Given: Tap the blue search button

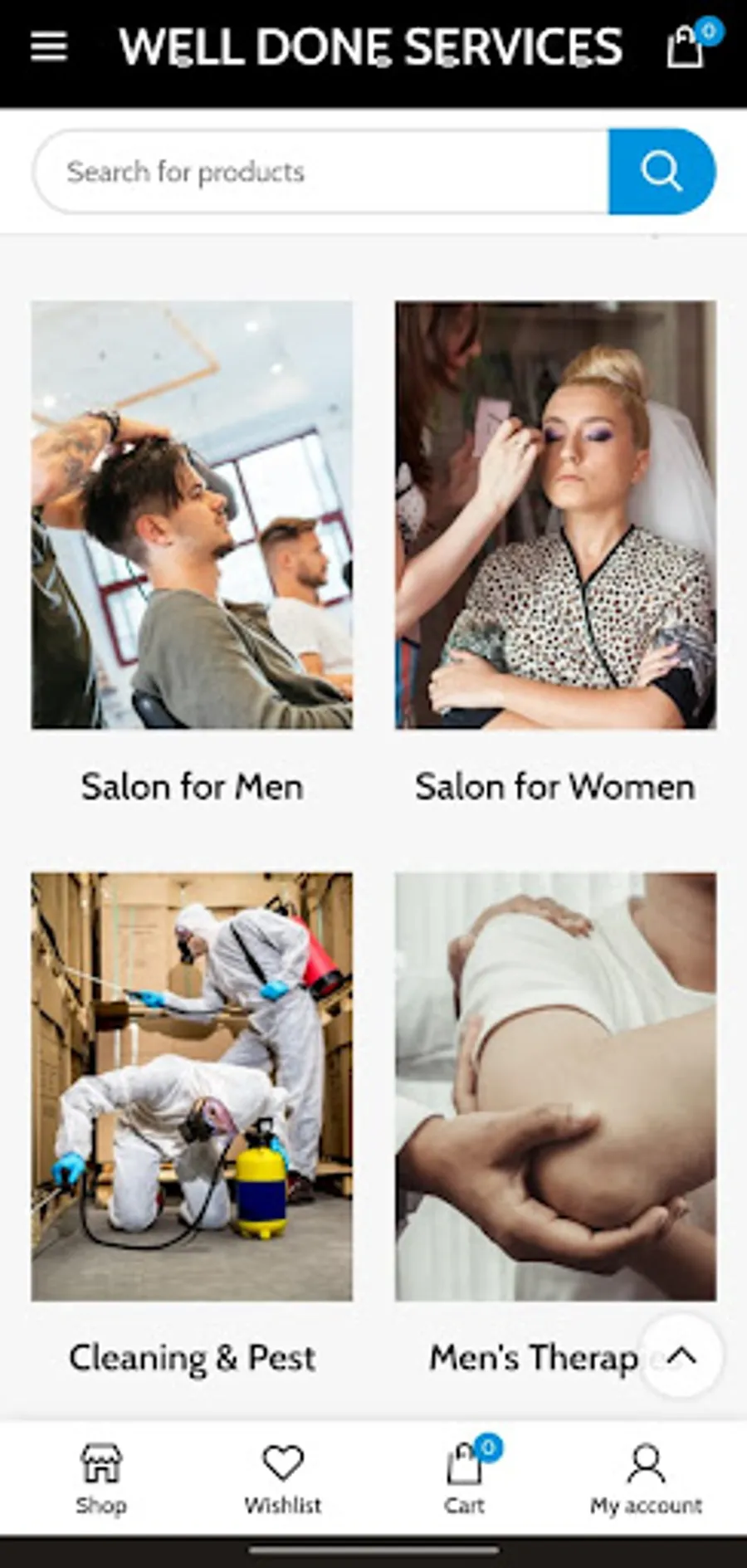Looking at the screenshot, I should (662, 172).
